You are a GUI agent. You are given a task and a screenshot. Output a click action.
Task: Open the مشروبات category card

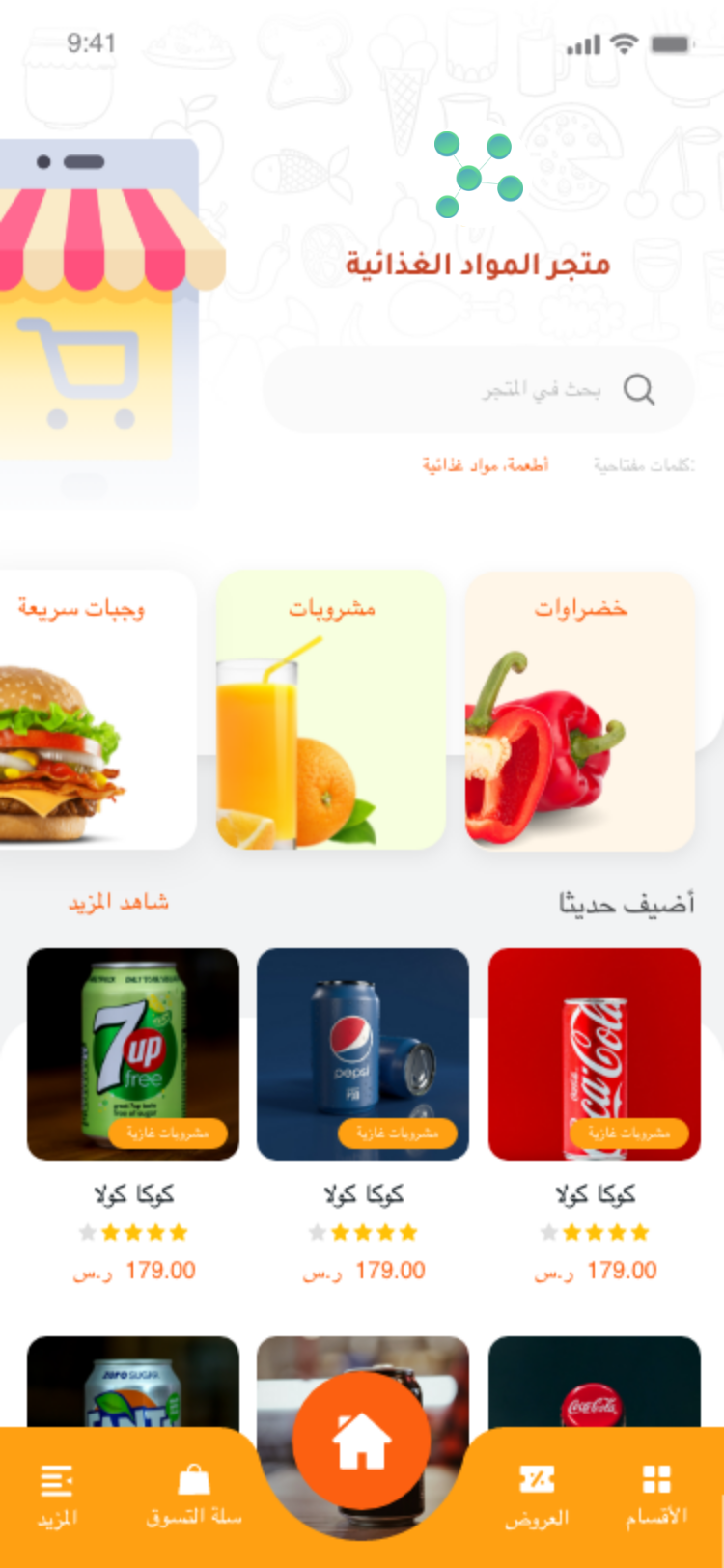331,711
